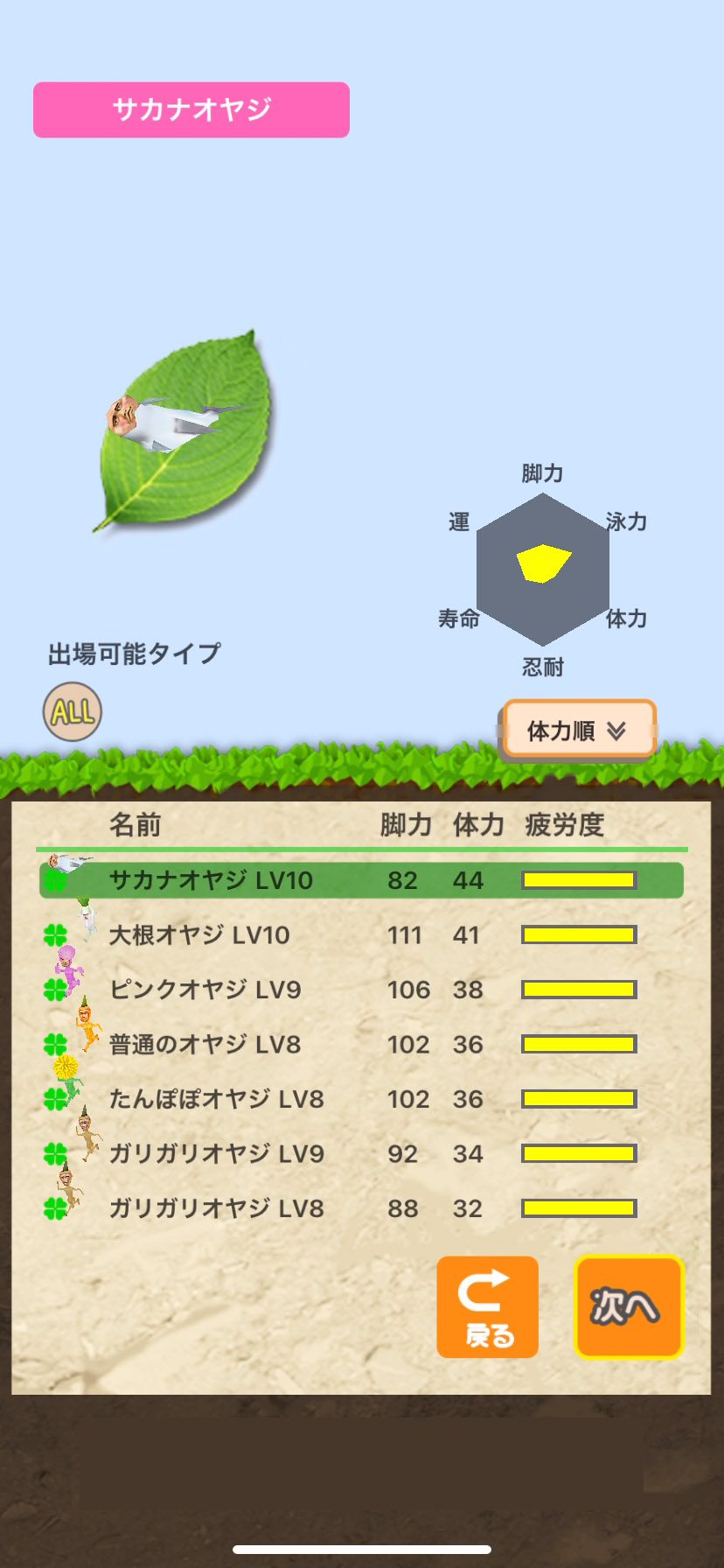Select ガリガリオヤジ LV9
The height and width of the screenshot is (1568, 724).
pos(360,1154)
